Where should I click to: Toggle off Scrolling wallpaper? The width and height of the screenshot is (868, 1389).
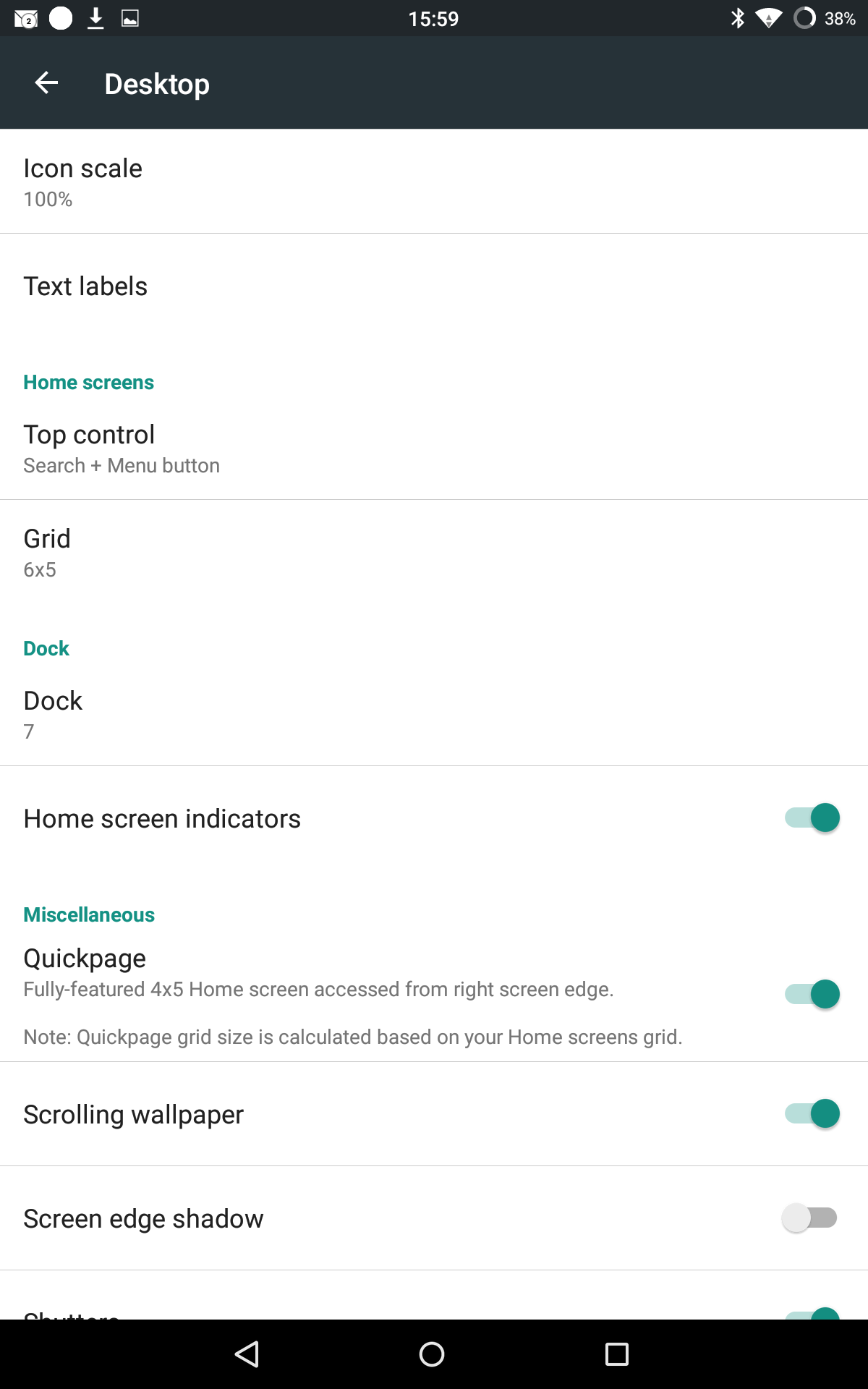pyautogui.click(x=812, y=1113)
